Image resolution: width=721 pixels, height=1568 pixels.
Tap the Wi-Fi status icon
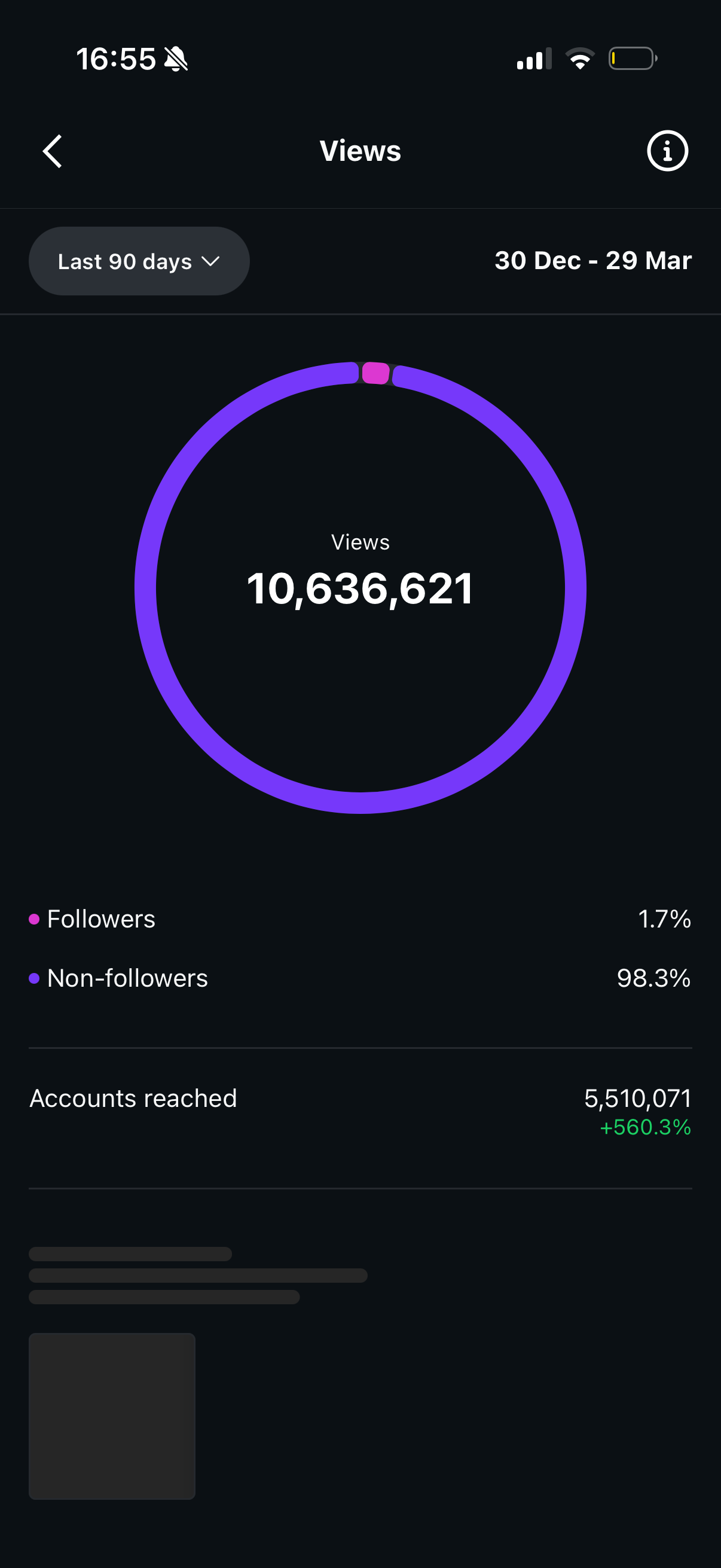(x=580, y=58)
